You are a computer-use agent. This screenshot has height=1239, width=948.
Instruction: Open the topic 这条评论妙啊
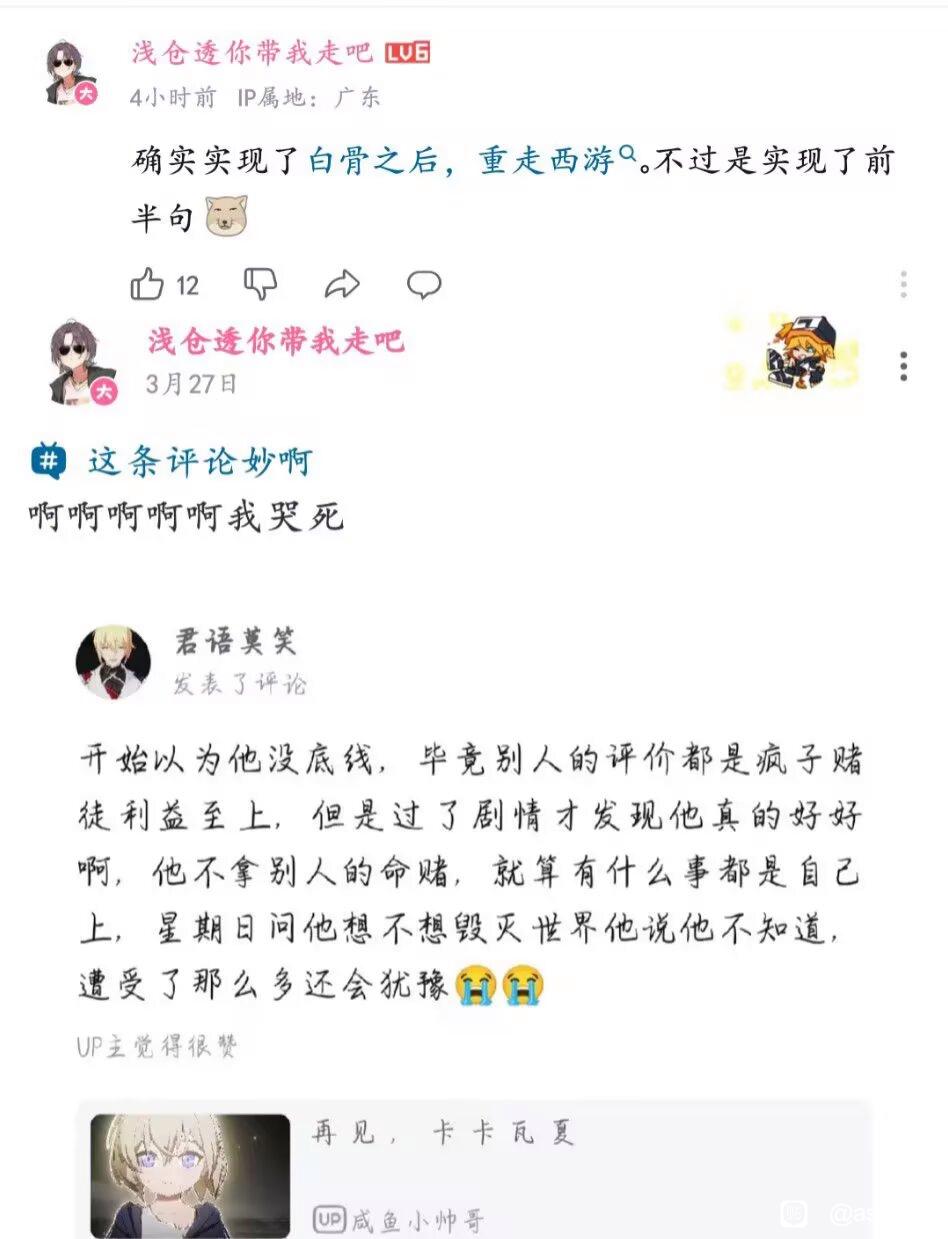[172, 461]
